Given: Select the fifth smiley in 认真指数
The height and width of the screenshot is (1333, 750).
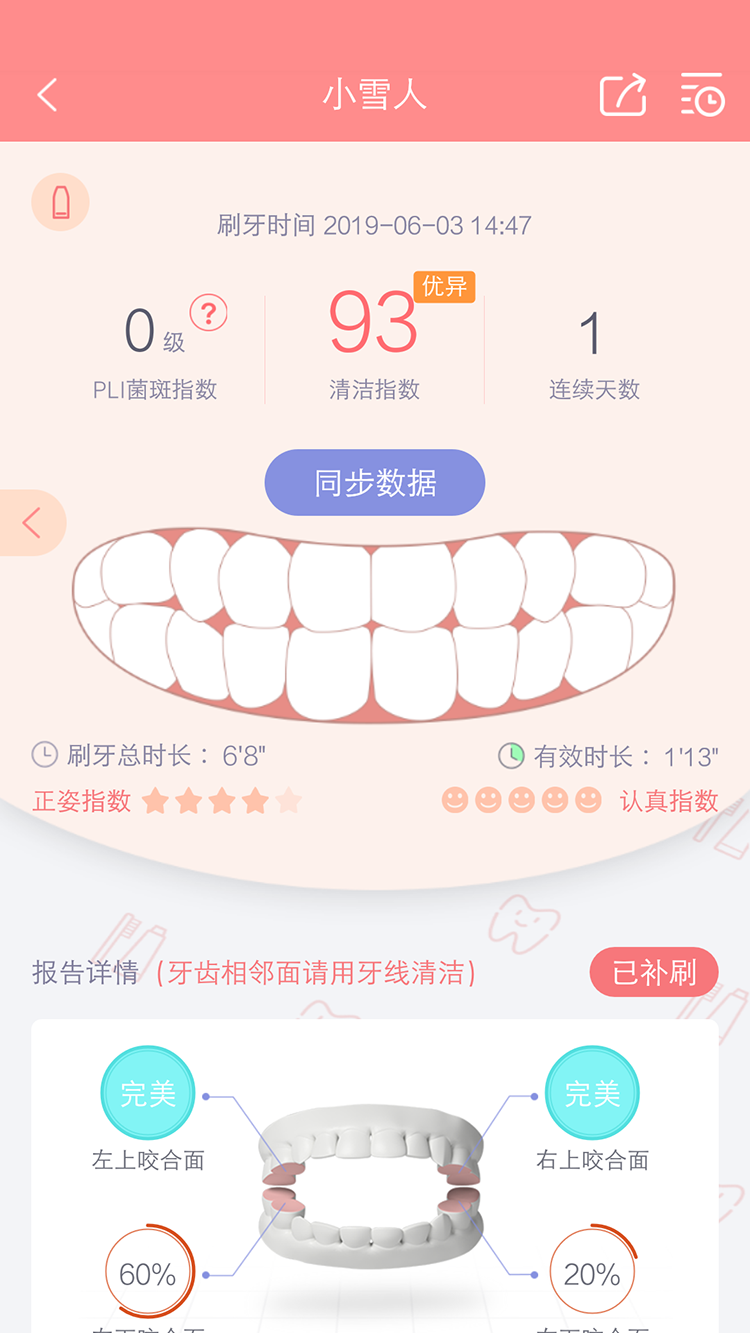Looking at the screenshot, I should click(x=586, y=799).
